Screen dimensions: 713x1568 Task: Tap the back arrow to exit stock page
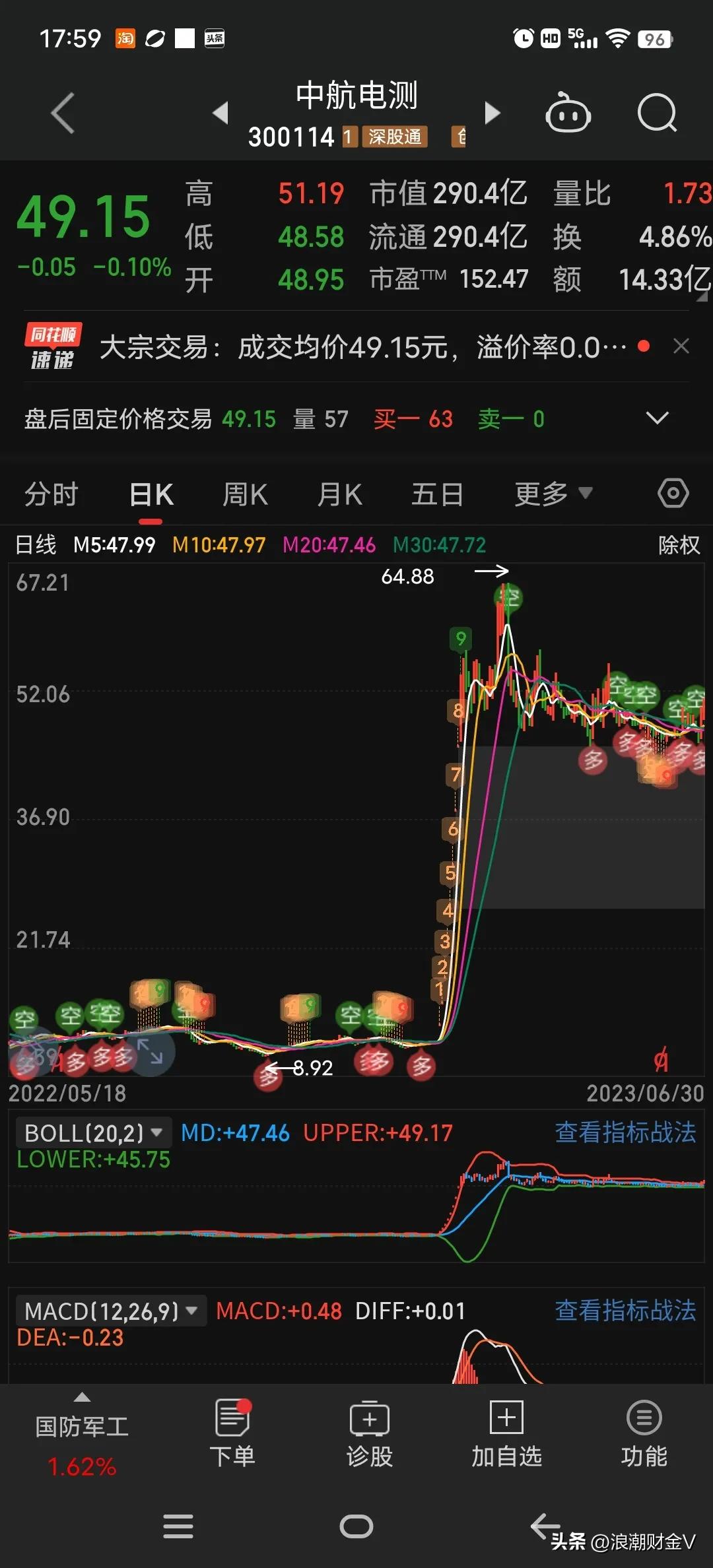(63, 112)
